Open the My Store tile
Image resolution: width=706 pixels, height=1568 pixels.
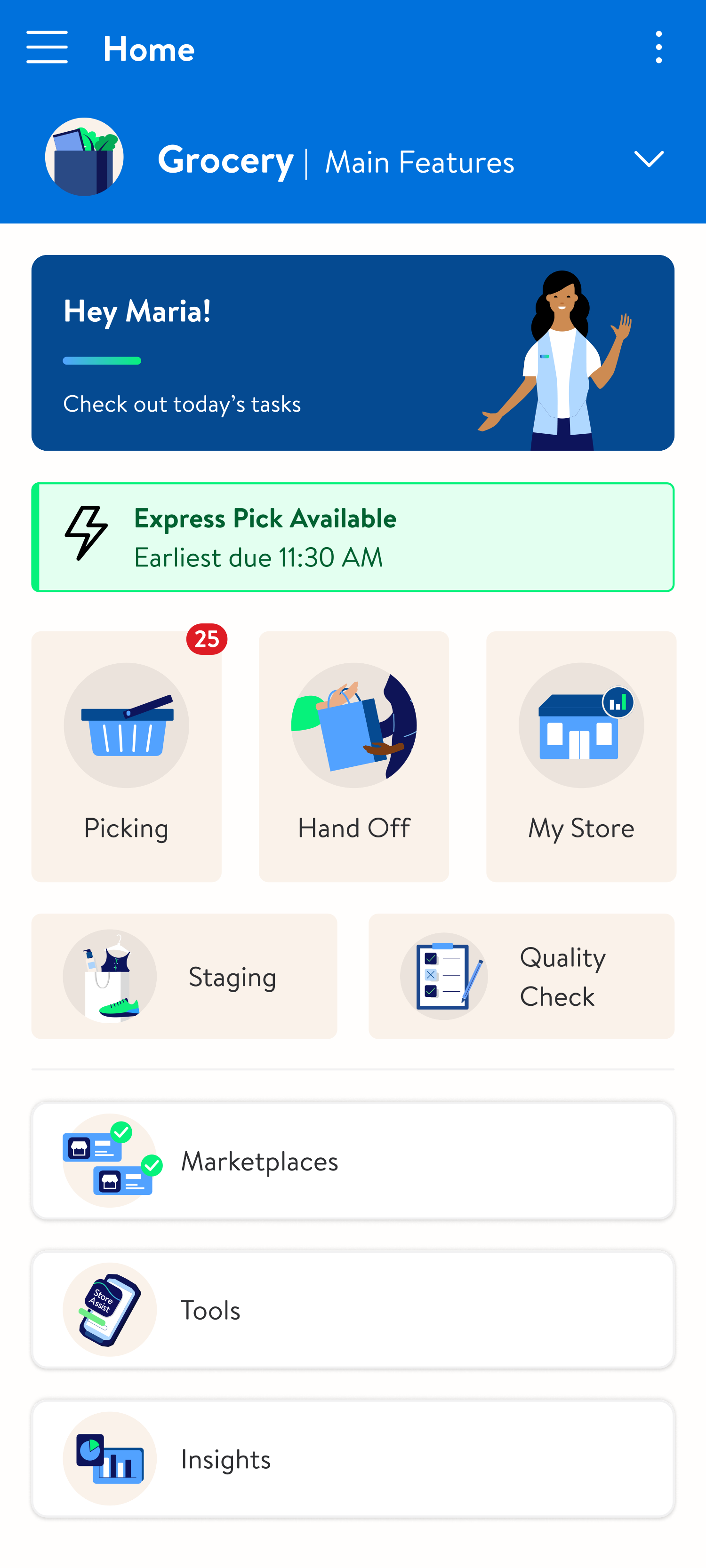tap(581, 756)
